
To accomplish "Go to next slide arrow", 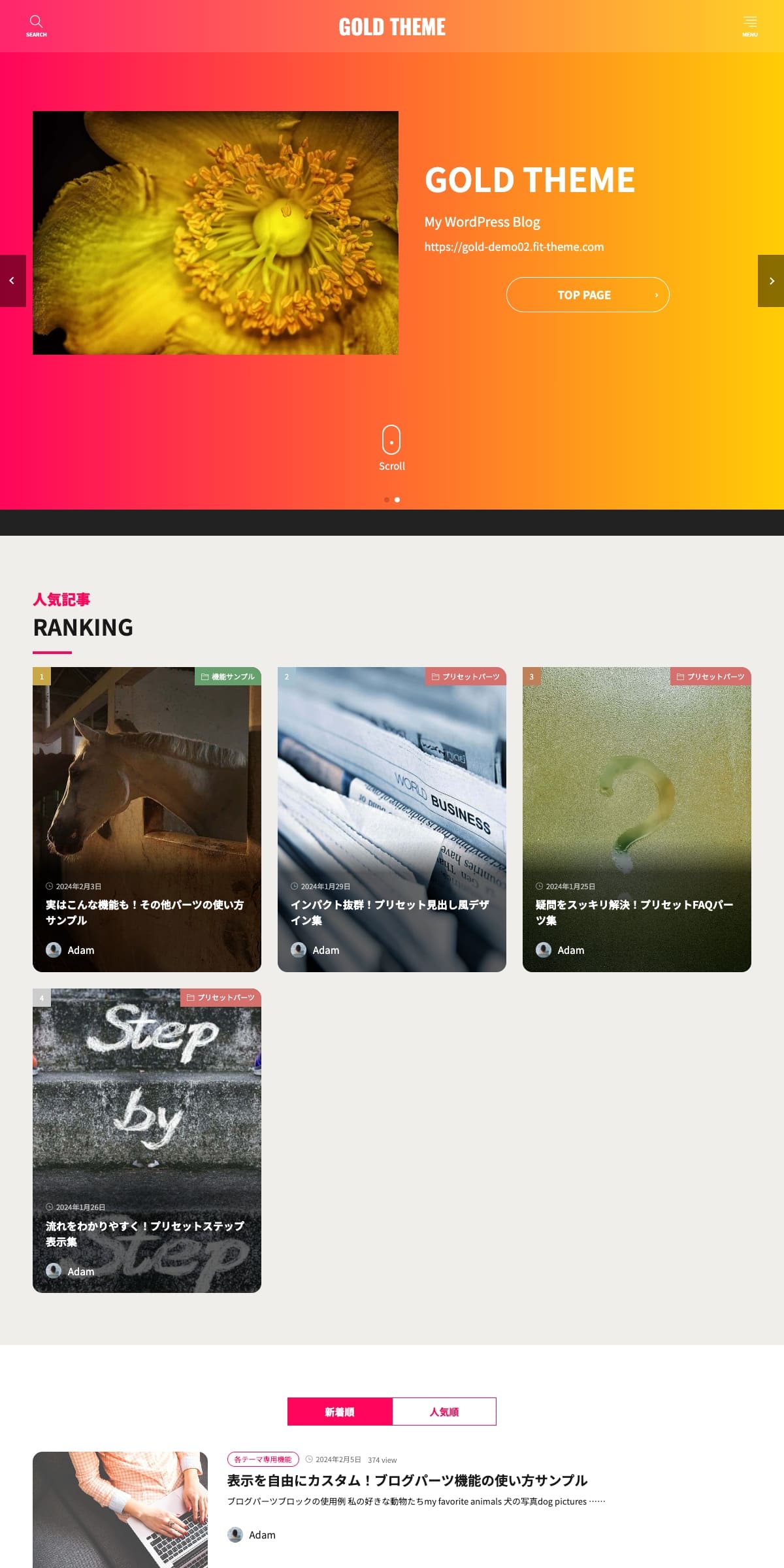I will (x=771, y=281).
